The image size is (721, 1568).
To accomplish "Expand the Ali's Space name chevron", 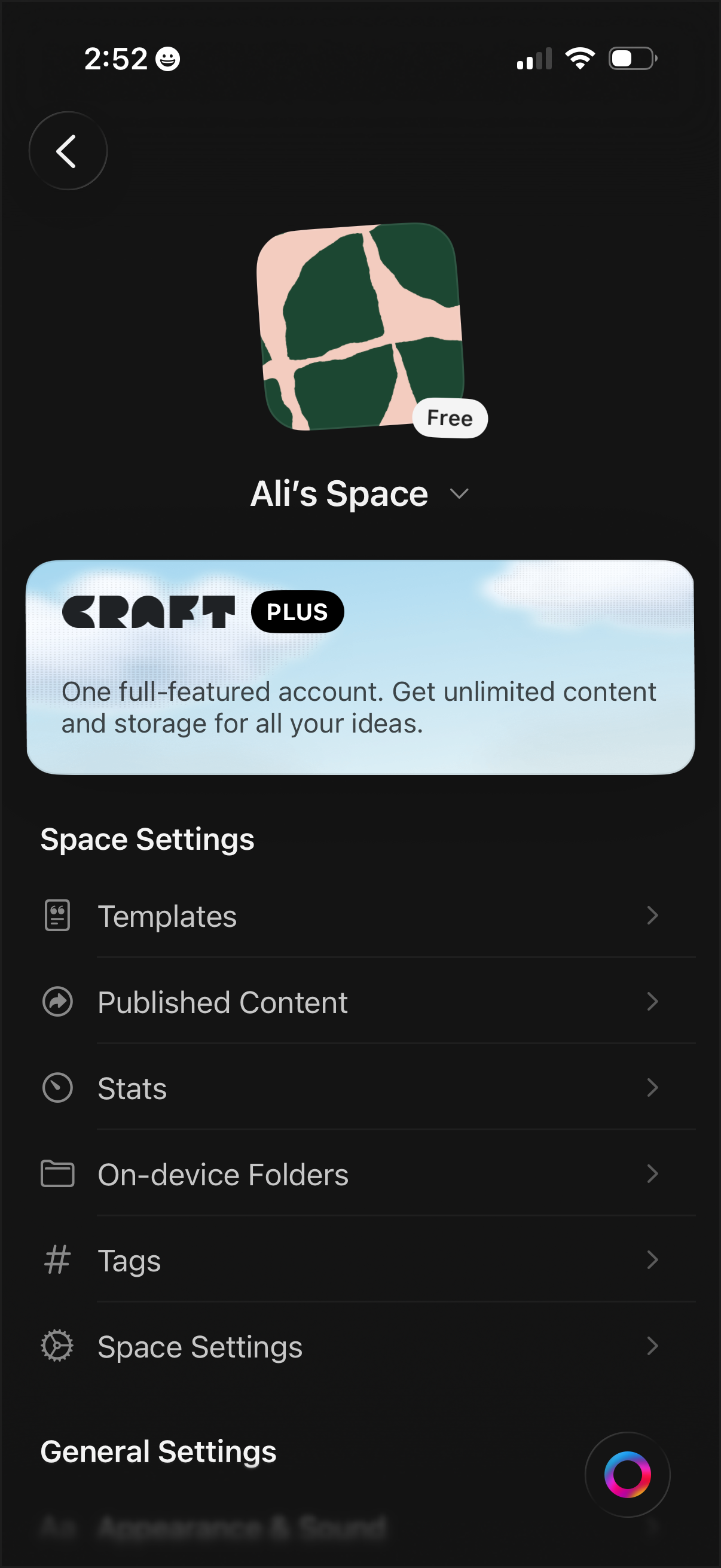I will 459,494.
